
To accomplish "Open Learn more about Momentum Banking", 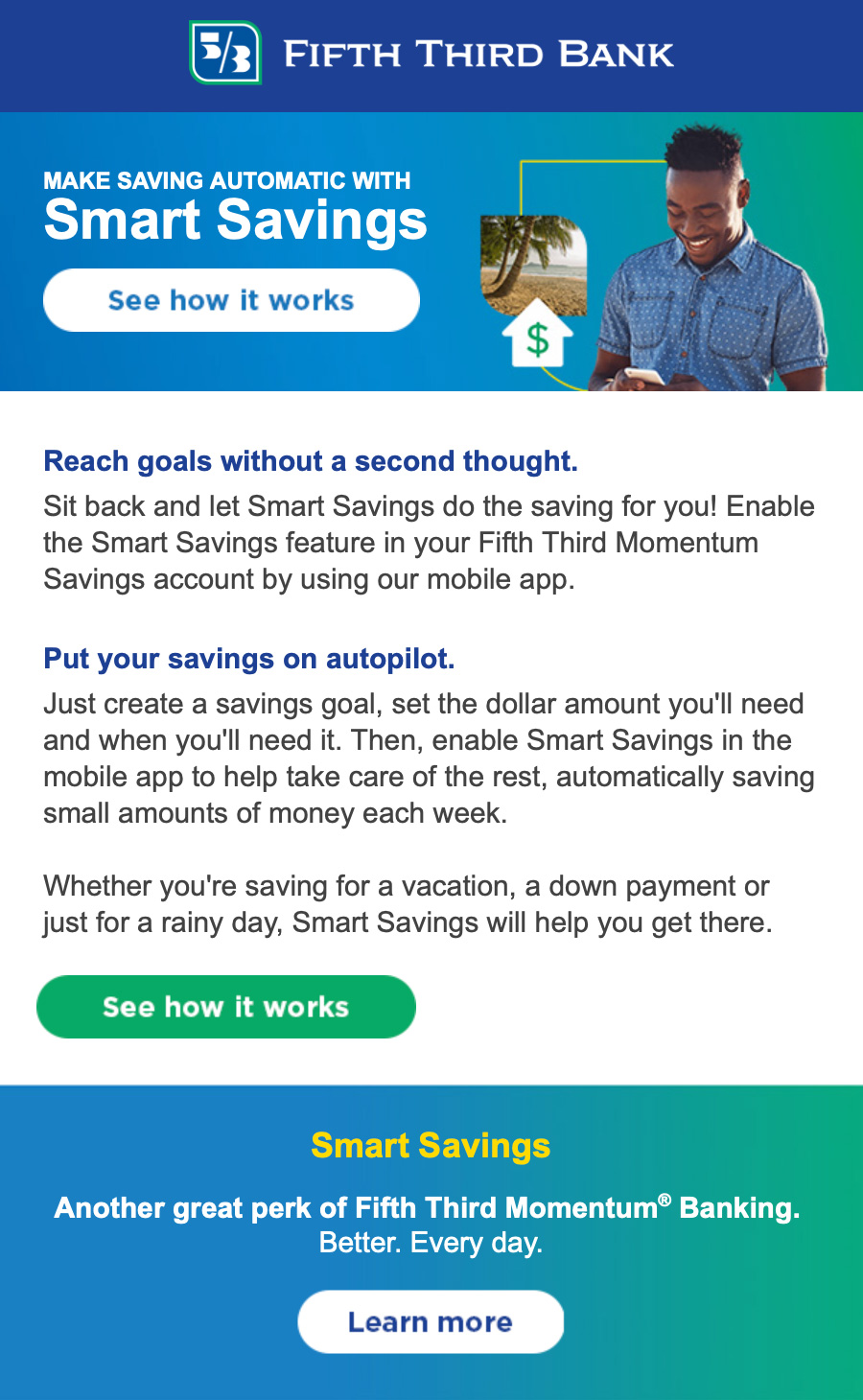I will [x=431, y=1321].
